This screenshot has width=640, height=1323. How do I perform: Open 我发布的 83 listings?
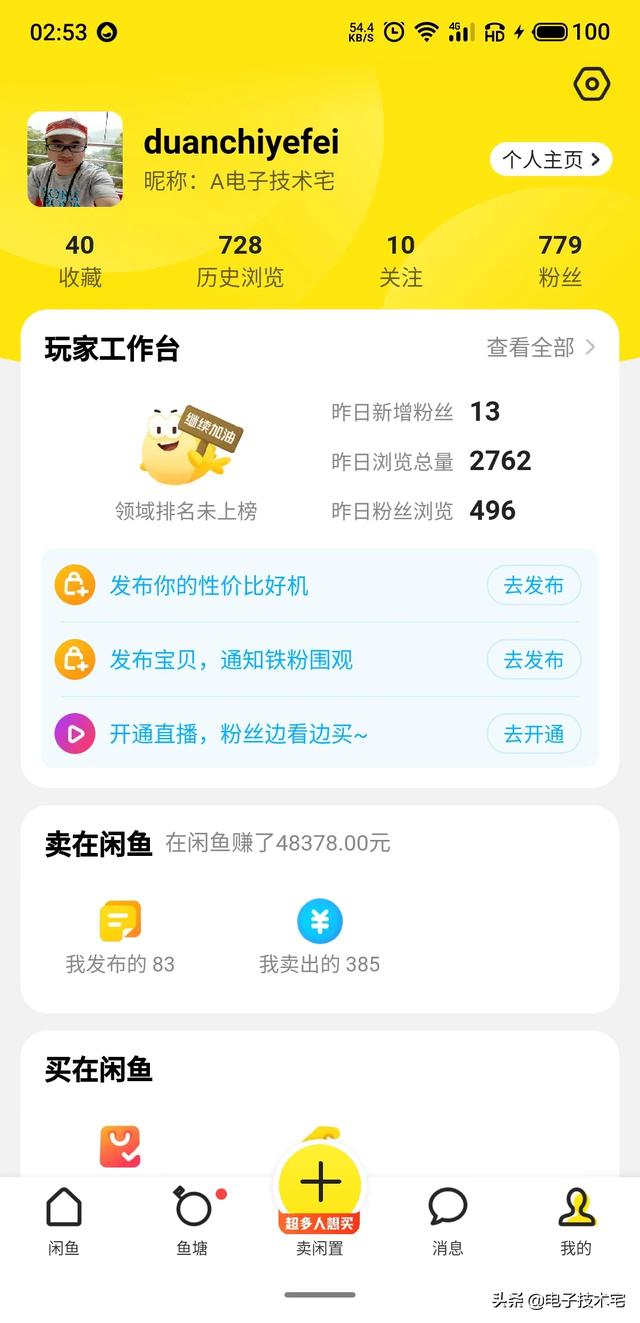tap(120, 936)
